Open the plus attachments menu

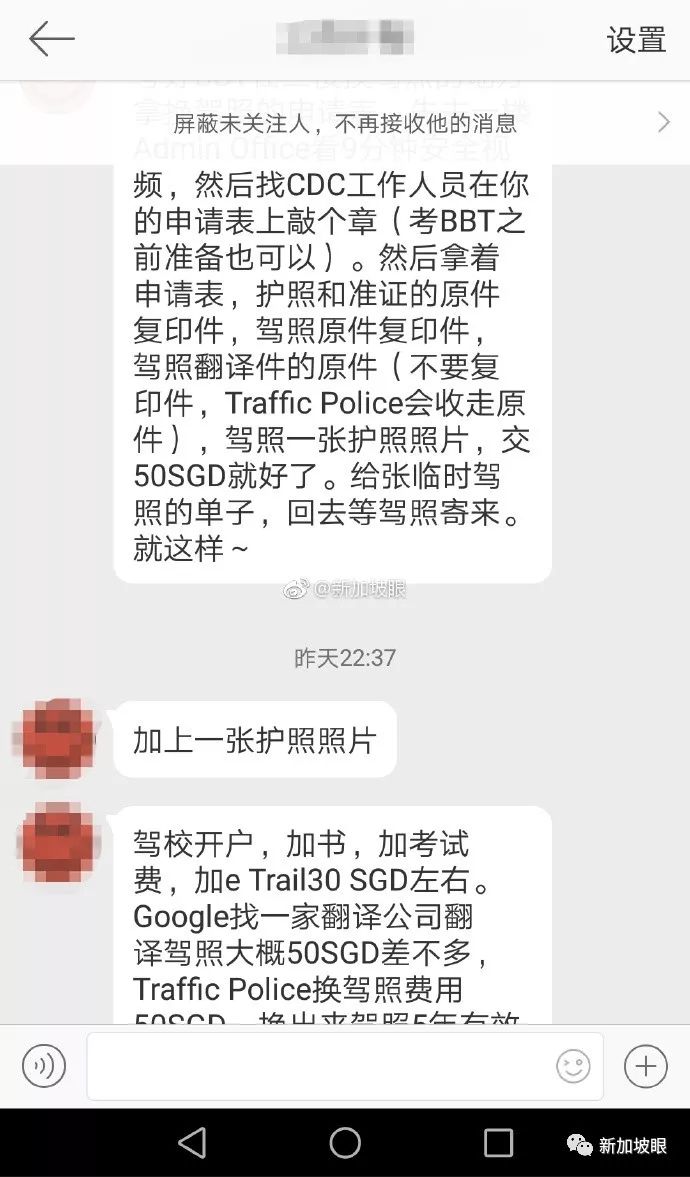tap(645, 1066)
